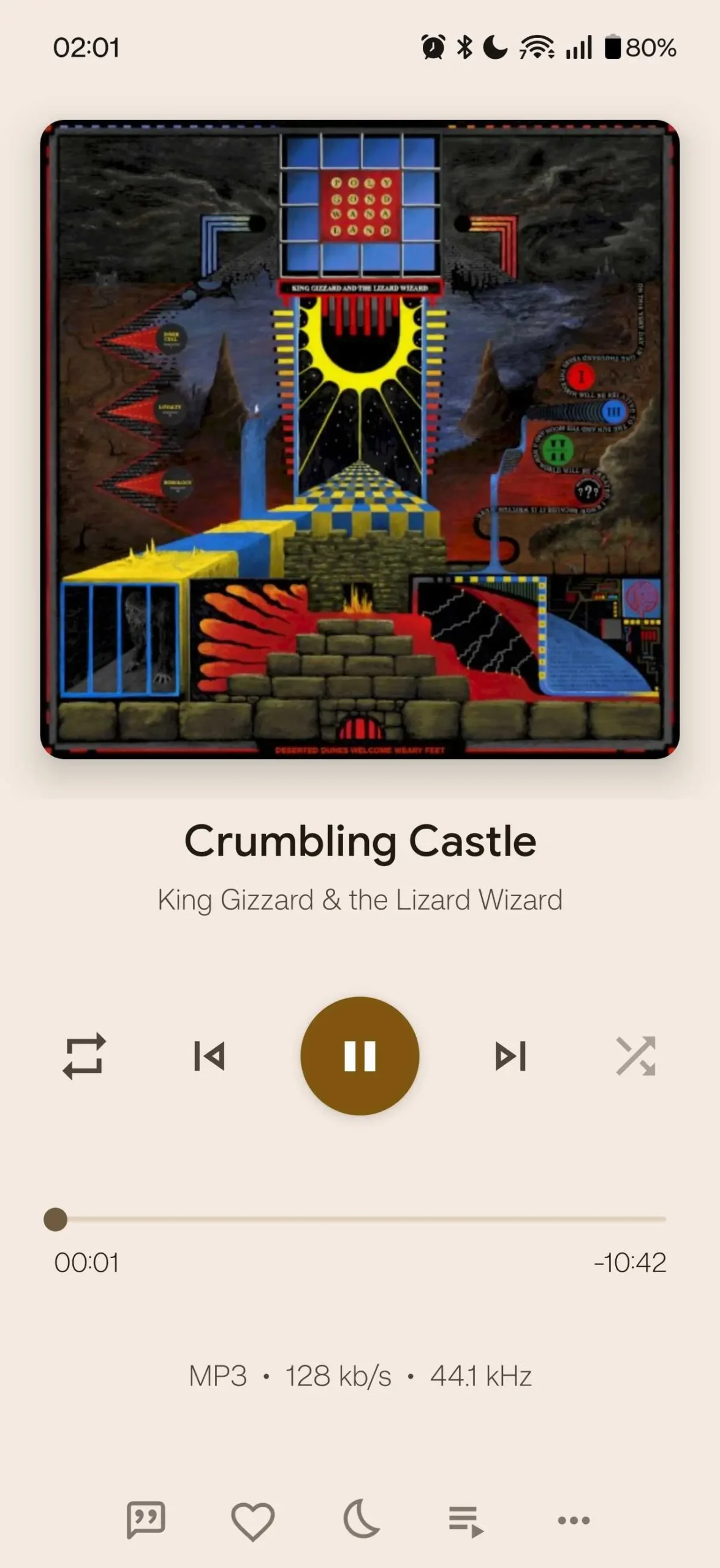720x1568 pixels.
Task: Tap the Polygondwanaland album artwork
Action: [x=360, y=439]
